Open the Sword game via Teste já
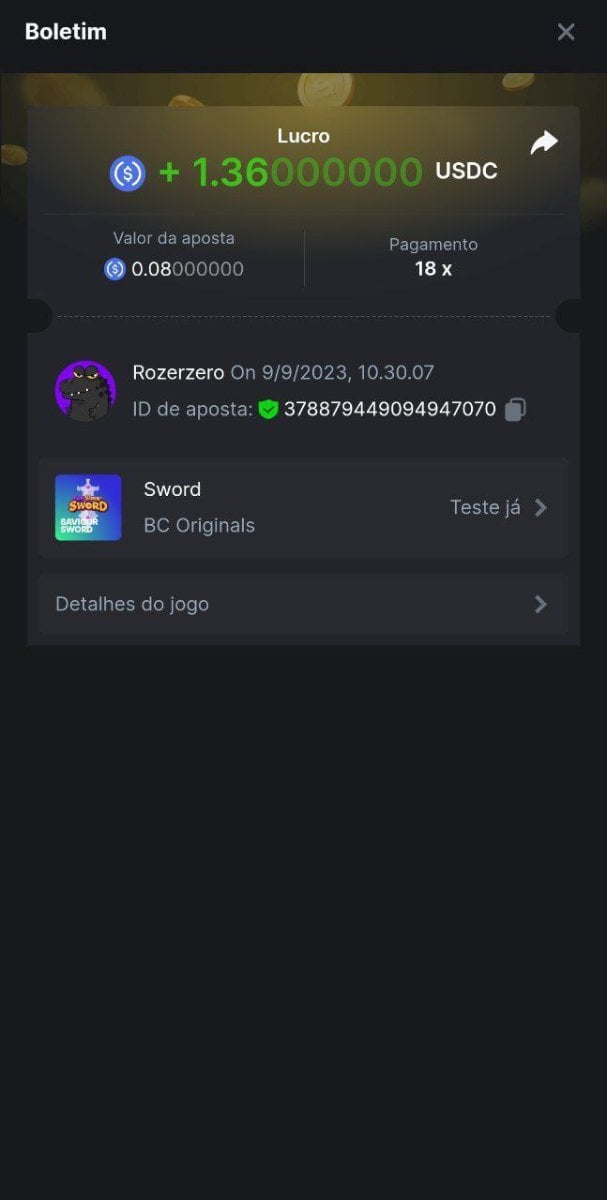607x1200 pixels. click(498, 508)
